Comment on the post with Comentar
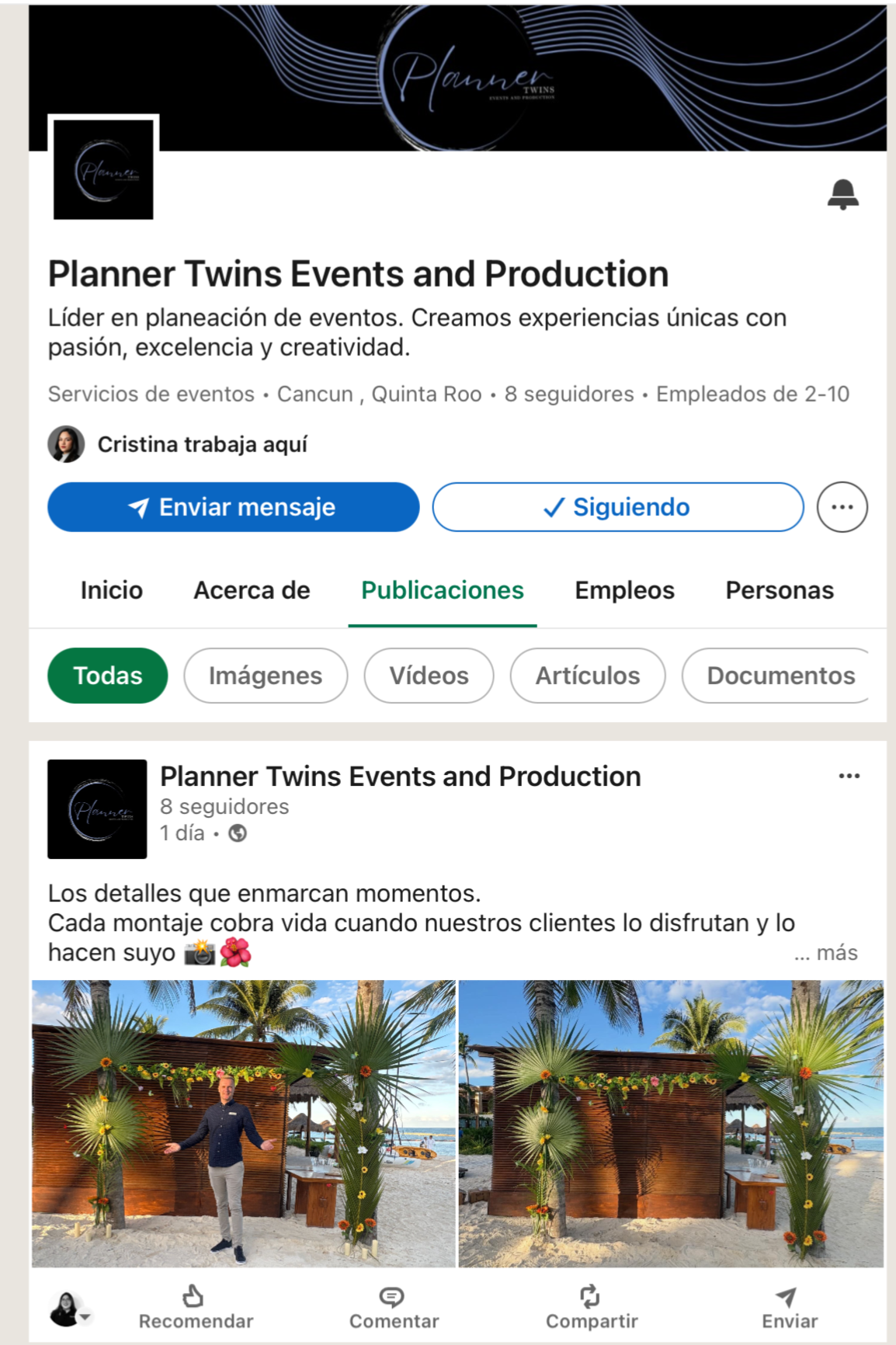 coord(394,1307)
